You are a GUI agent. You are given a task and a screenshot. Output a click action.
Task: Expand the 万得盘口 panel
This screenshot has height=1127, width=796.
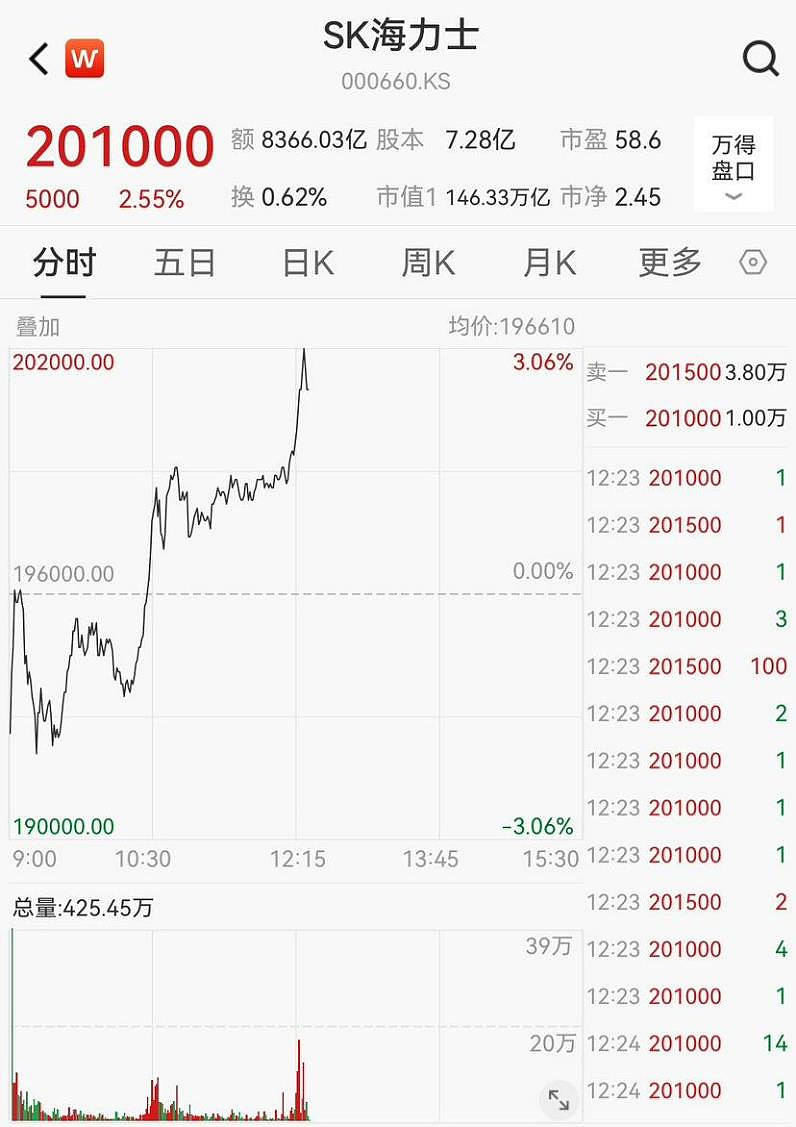pos(733,168)
